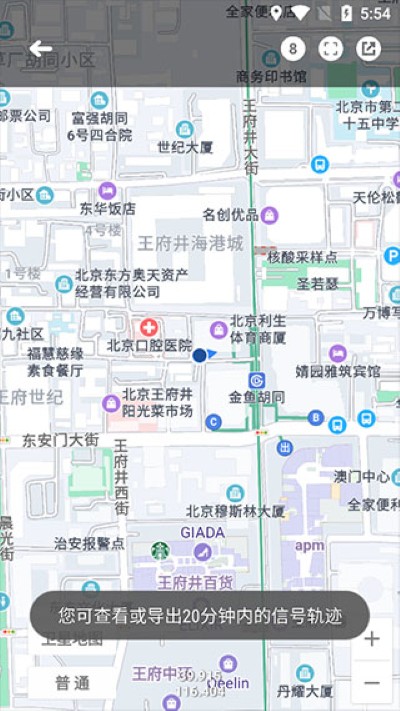
Task: Go back using the top-left arrow
Action: tap(41, 49)
